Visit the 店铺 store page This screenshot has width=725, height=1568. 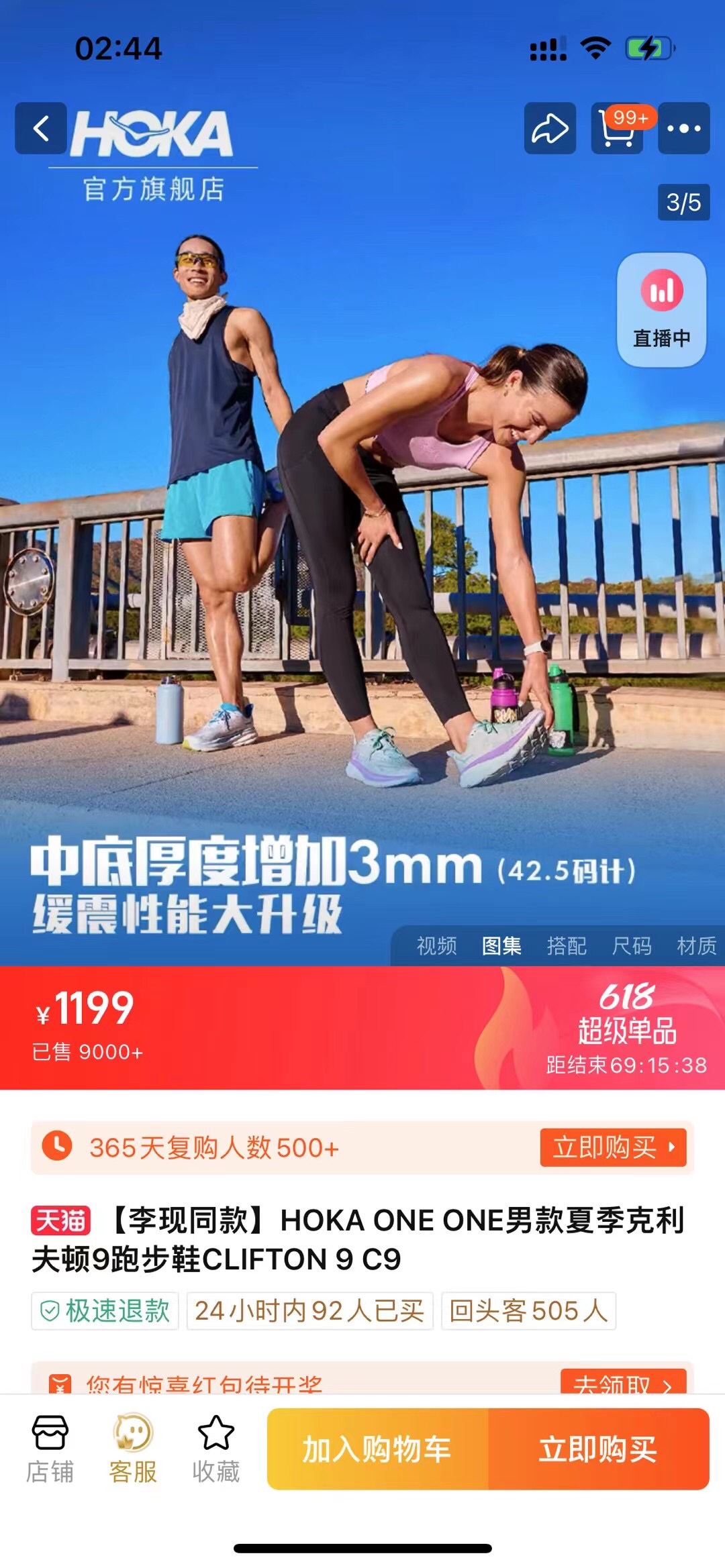point(50,1449)
